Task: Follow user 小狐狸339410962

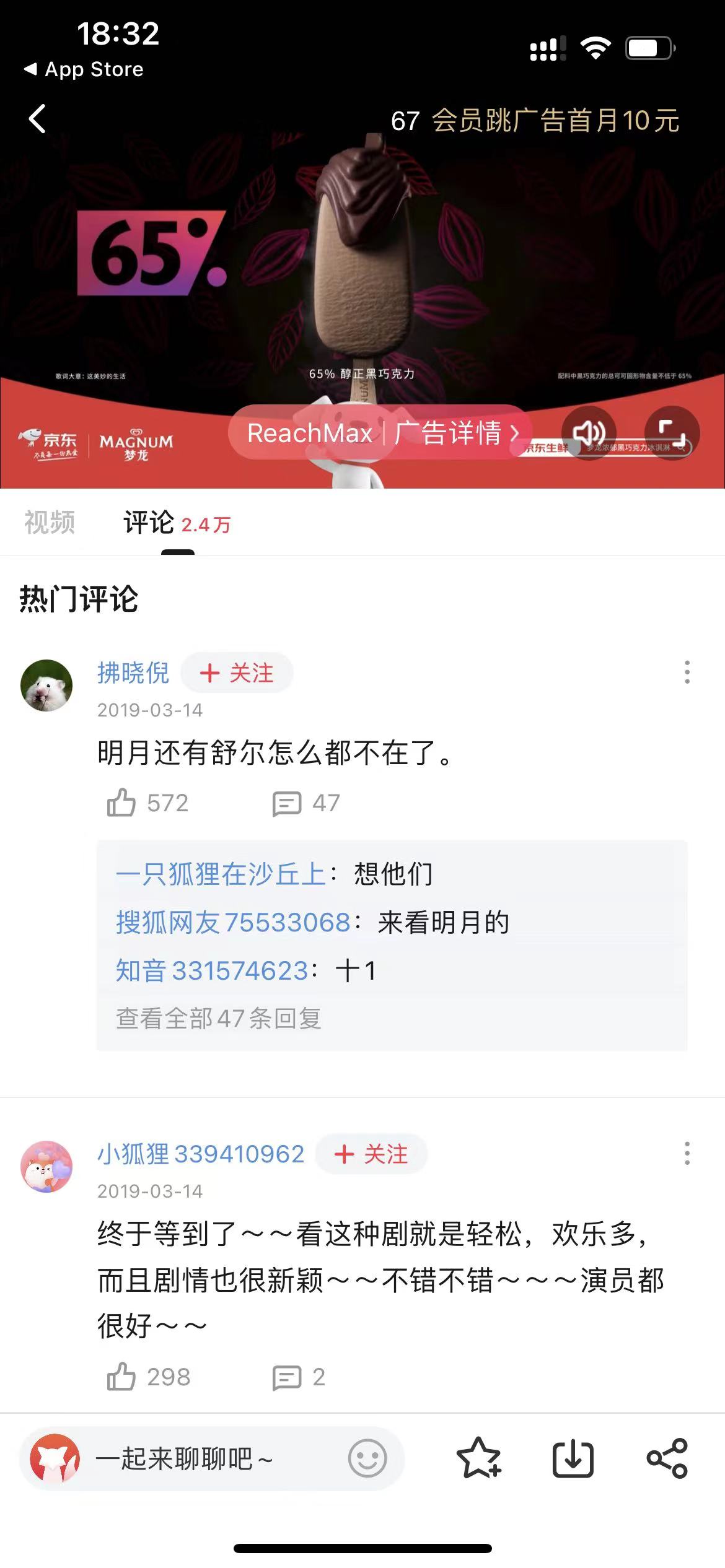Action: (371, 1154)
